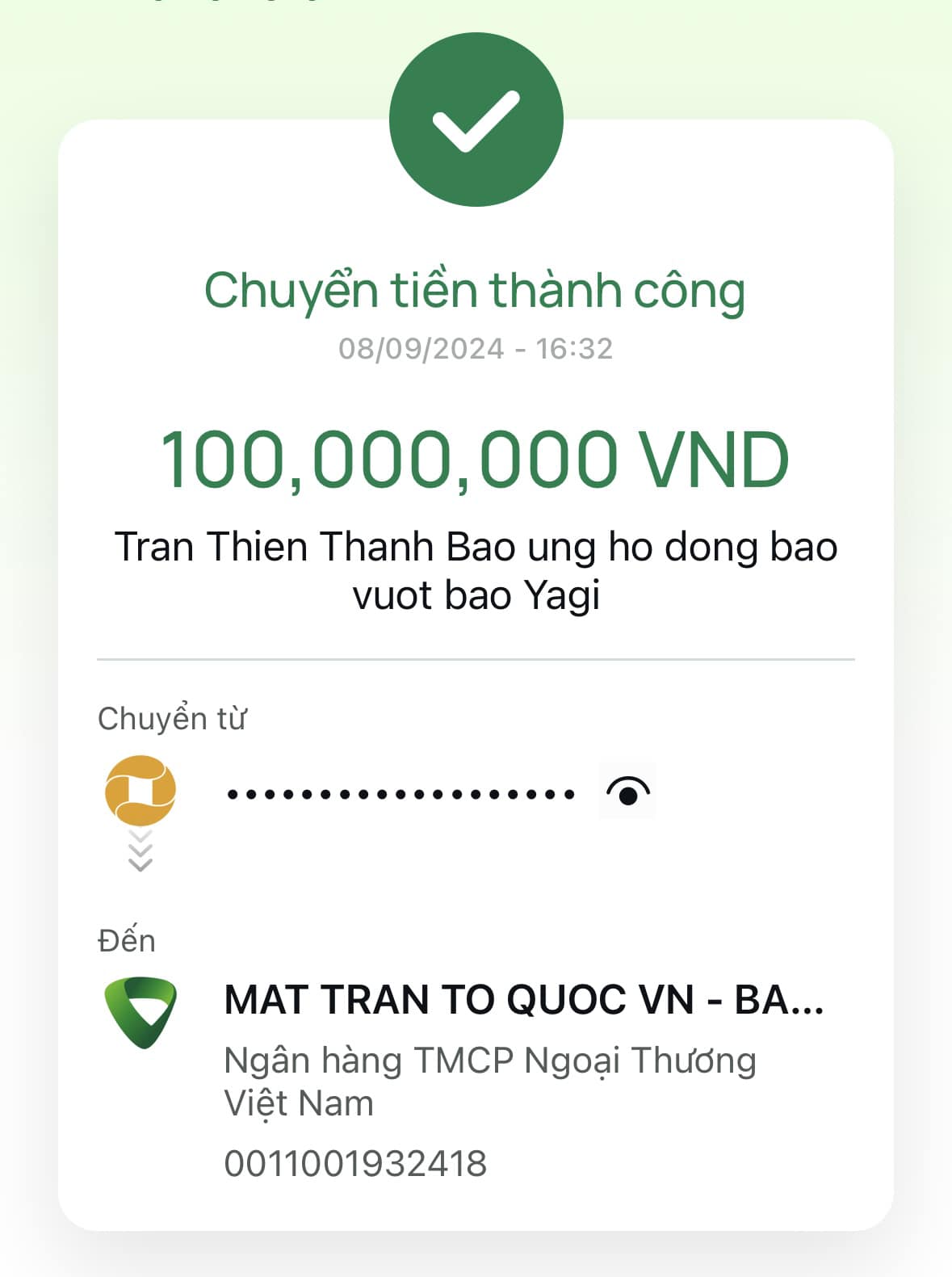Select the Đến section label

125,939
